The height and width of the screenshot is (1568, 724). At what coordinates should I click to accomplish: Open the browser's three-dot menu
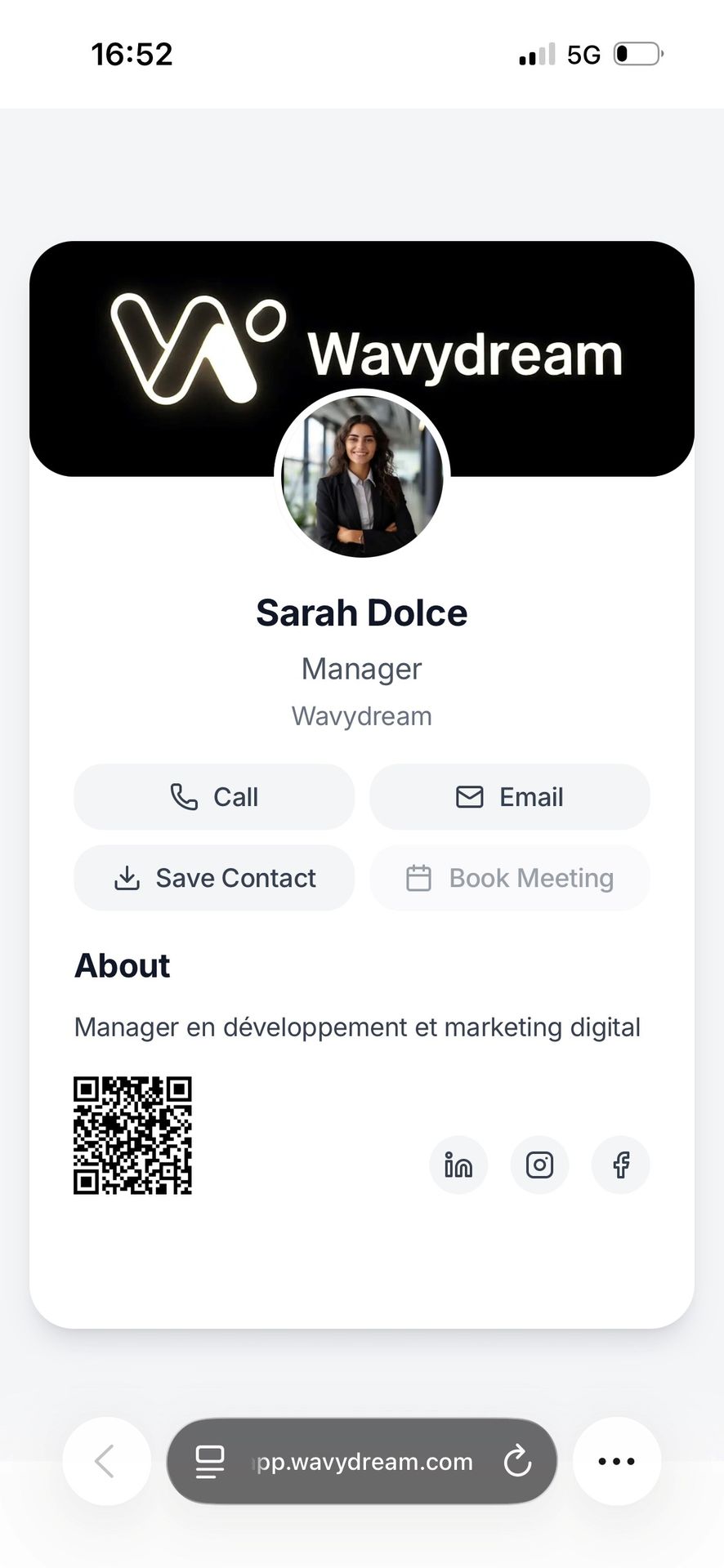coord(617,1461)
